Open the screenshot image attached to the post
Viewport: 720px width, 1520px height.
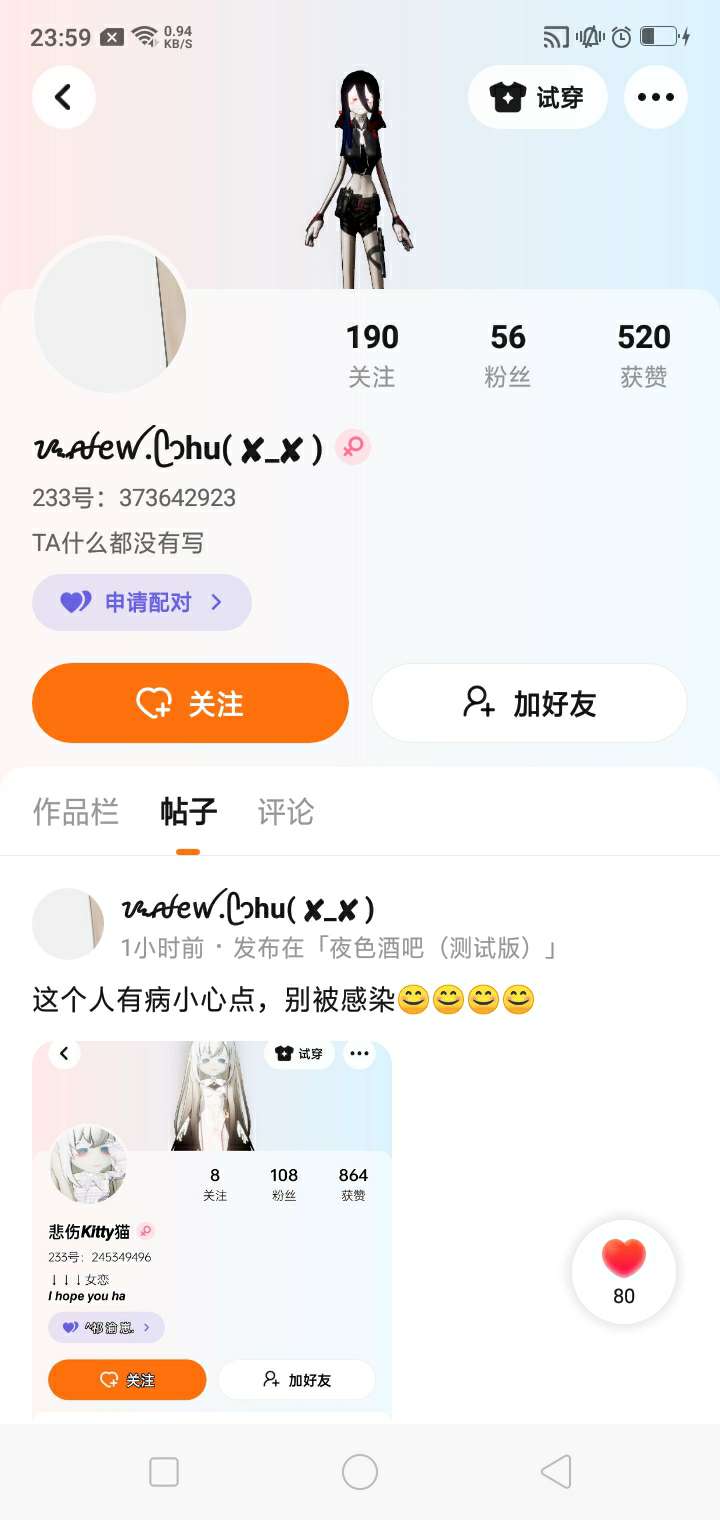(x=212, y=1230)
